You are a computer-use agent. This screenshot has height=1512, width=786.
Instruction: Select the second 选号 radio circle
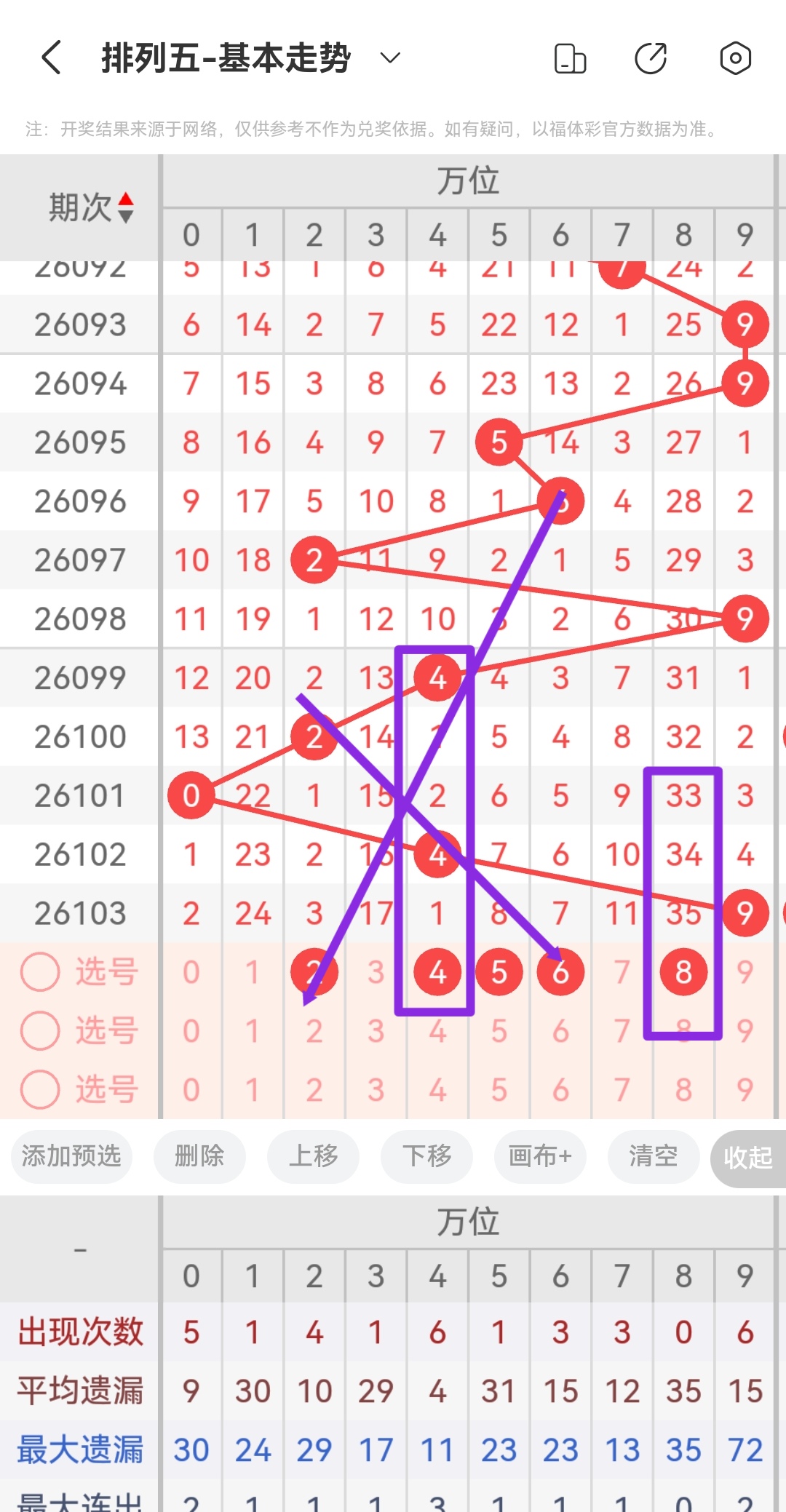(40, 1030)
